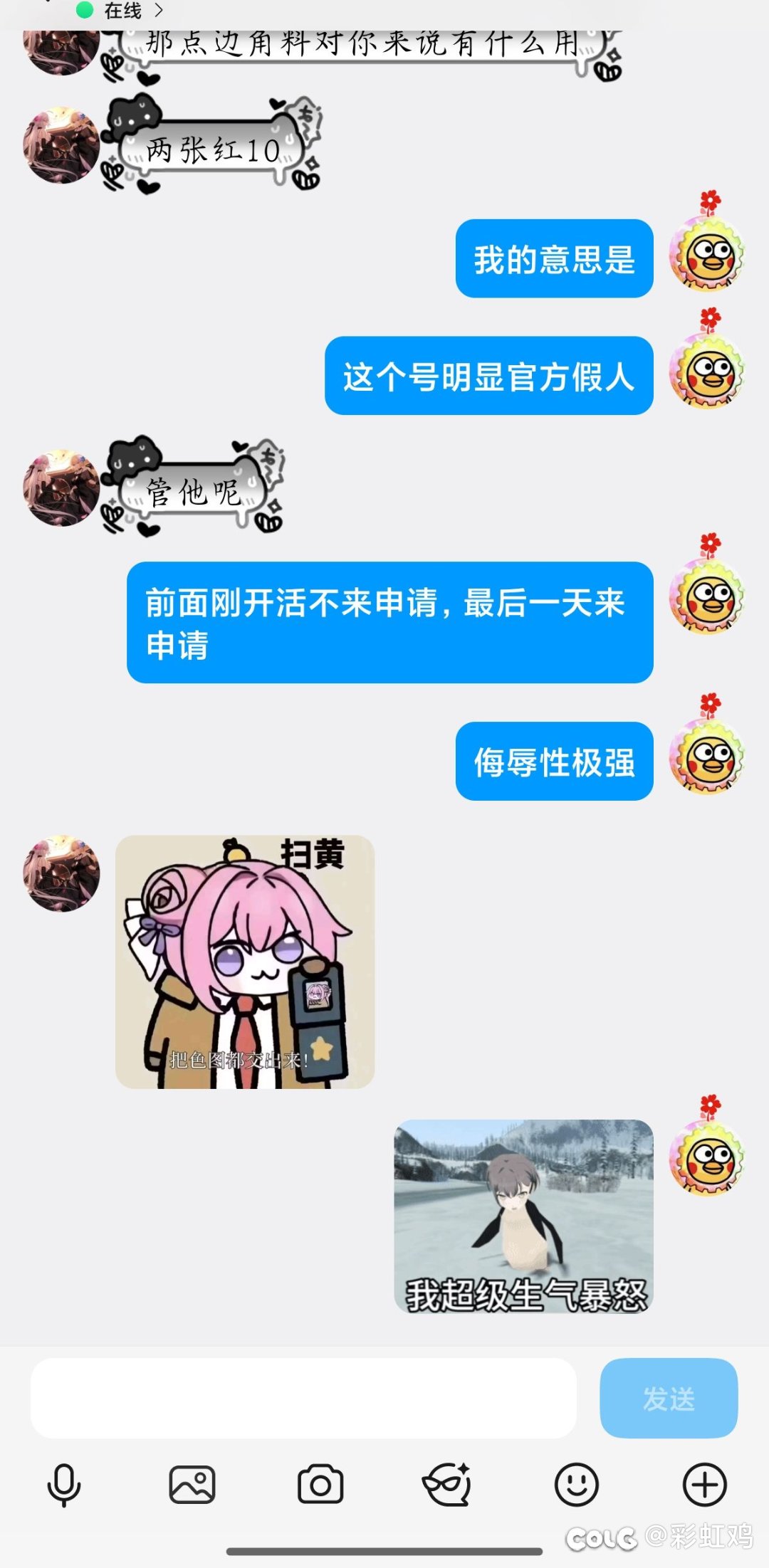Open contact's avatar next to 管他呢
The width and height of the screenshot is (769, 1568).
tap(61, 488)
